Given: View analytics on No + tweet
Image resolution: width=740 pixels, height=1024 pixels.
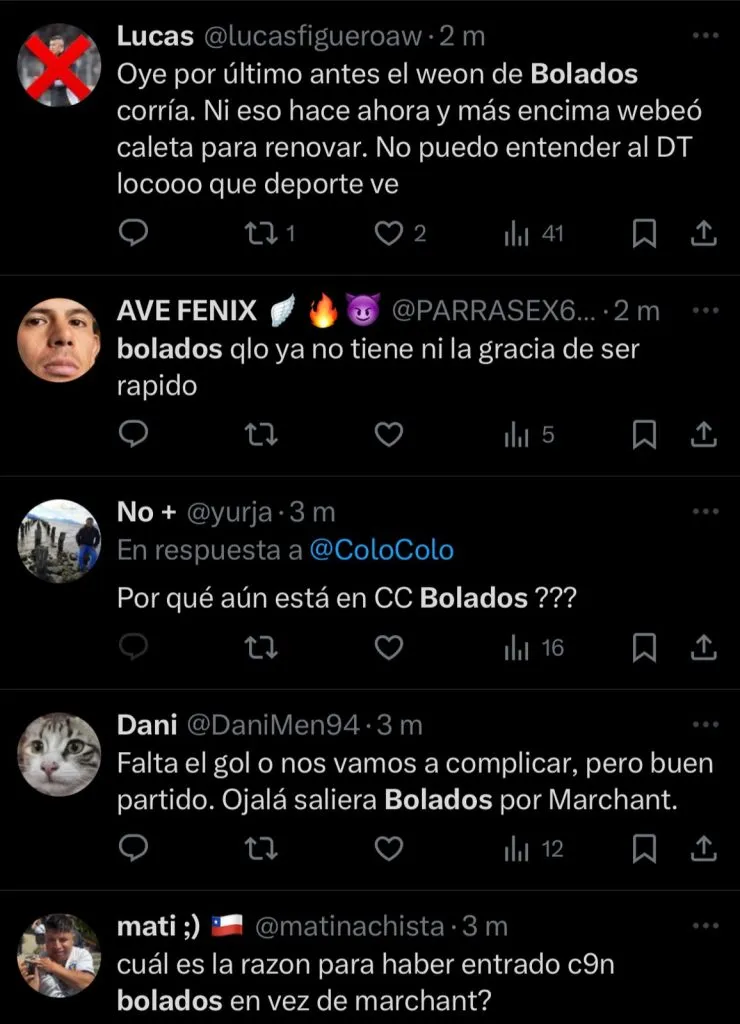Looking at the screenshot, I should point(534,648).
